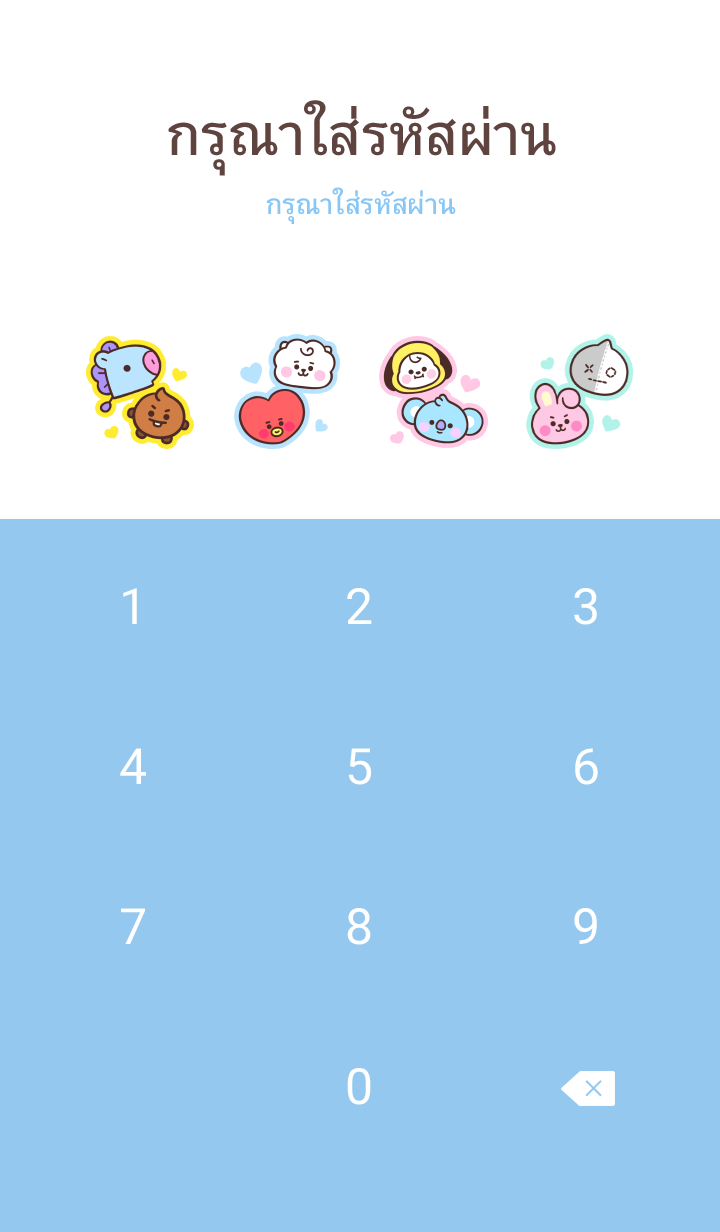Enter digit 7 on the keypad
This screenshot has height=1232, width=720.
(133, 927)
